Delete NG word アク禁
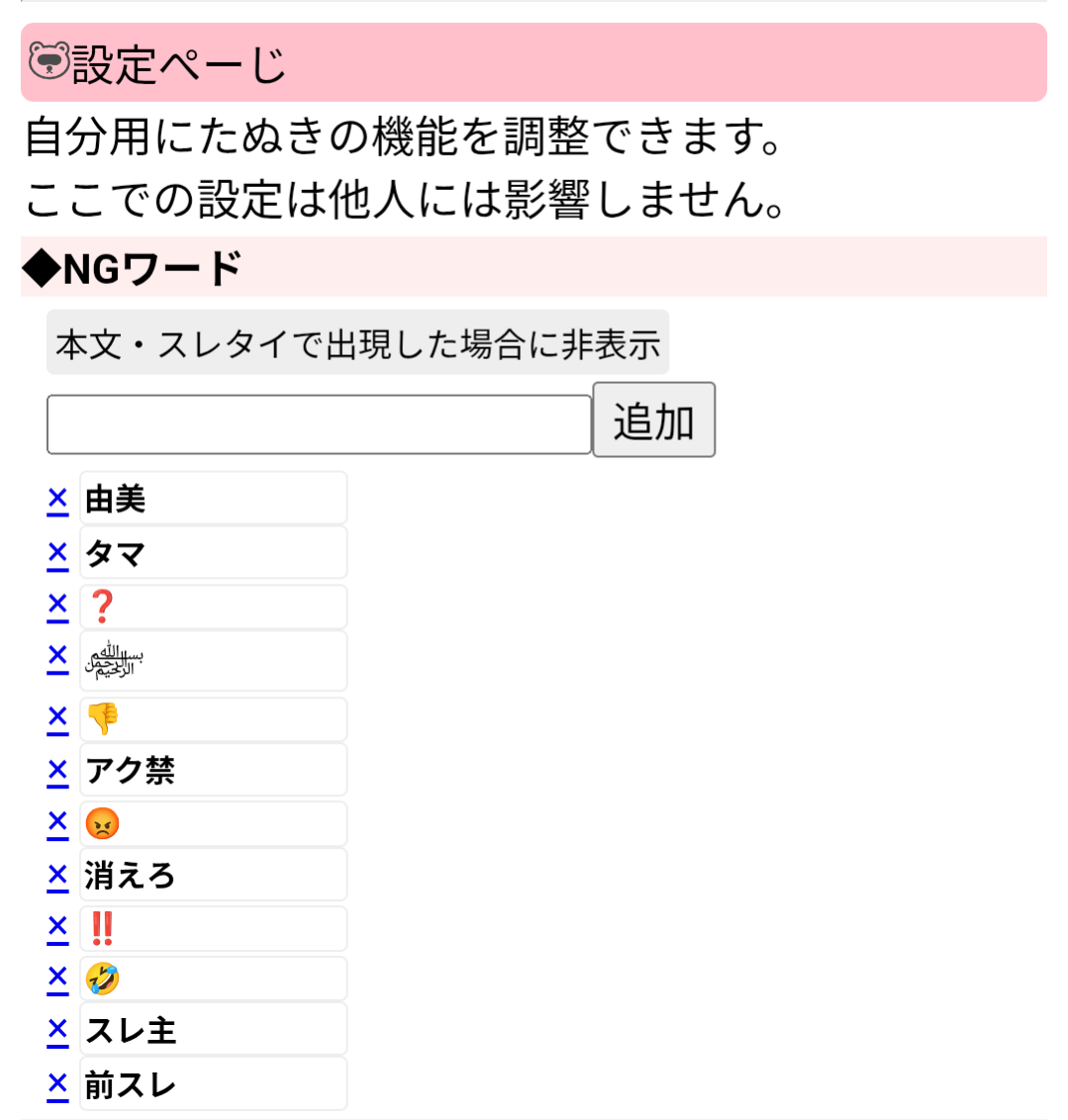 [57, 770]
